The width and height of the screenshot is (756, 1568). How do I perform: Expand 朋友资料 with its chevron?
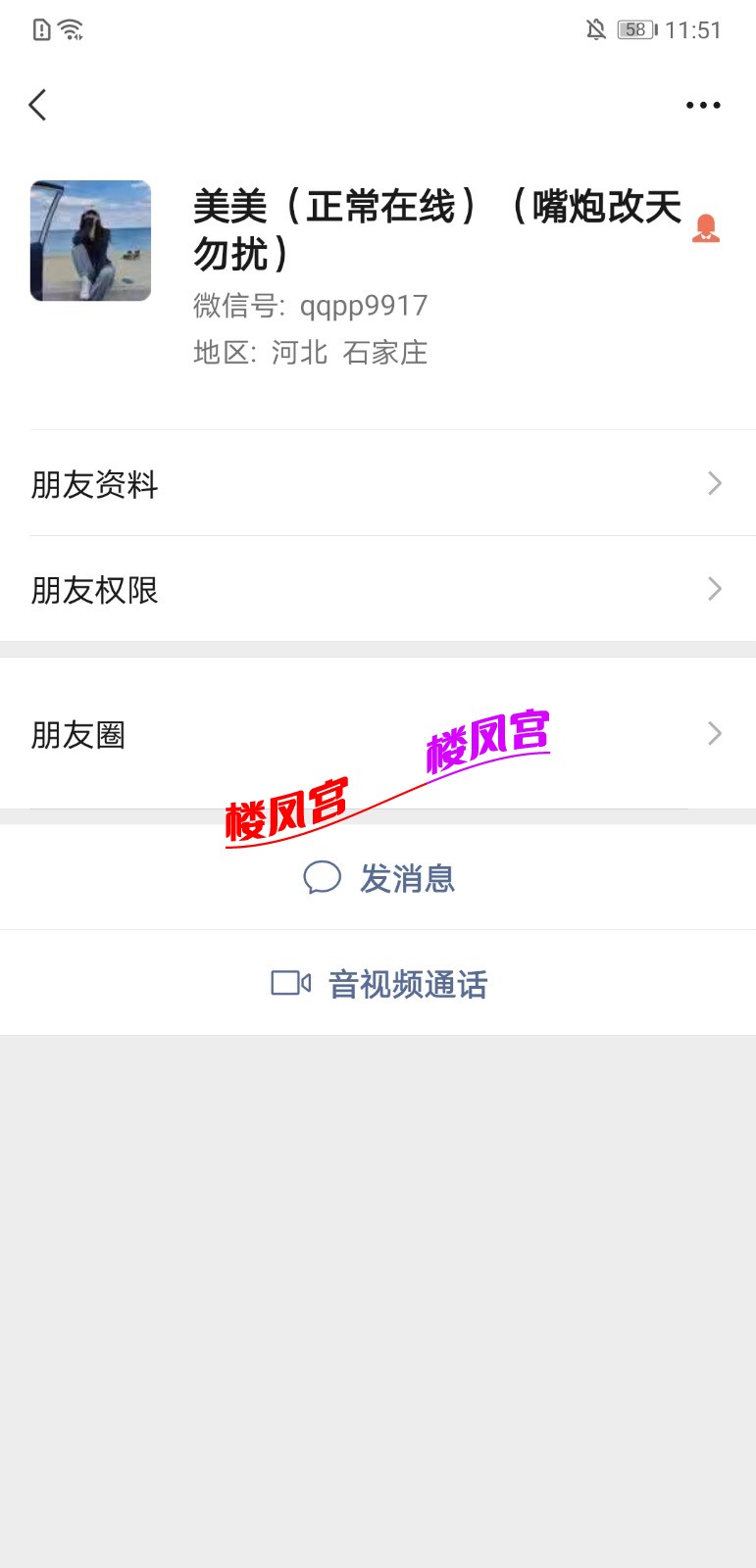pyautogui.click(x=715, y=483)
